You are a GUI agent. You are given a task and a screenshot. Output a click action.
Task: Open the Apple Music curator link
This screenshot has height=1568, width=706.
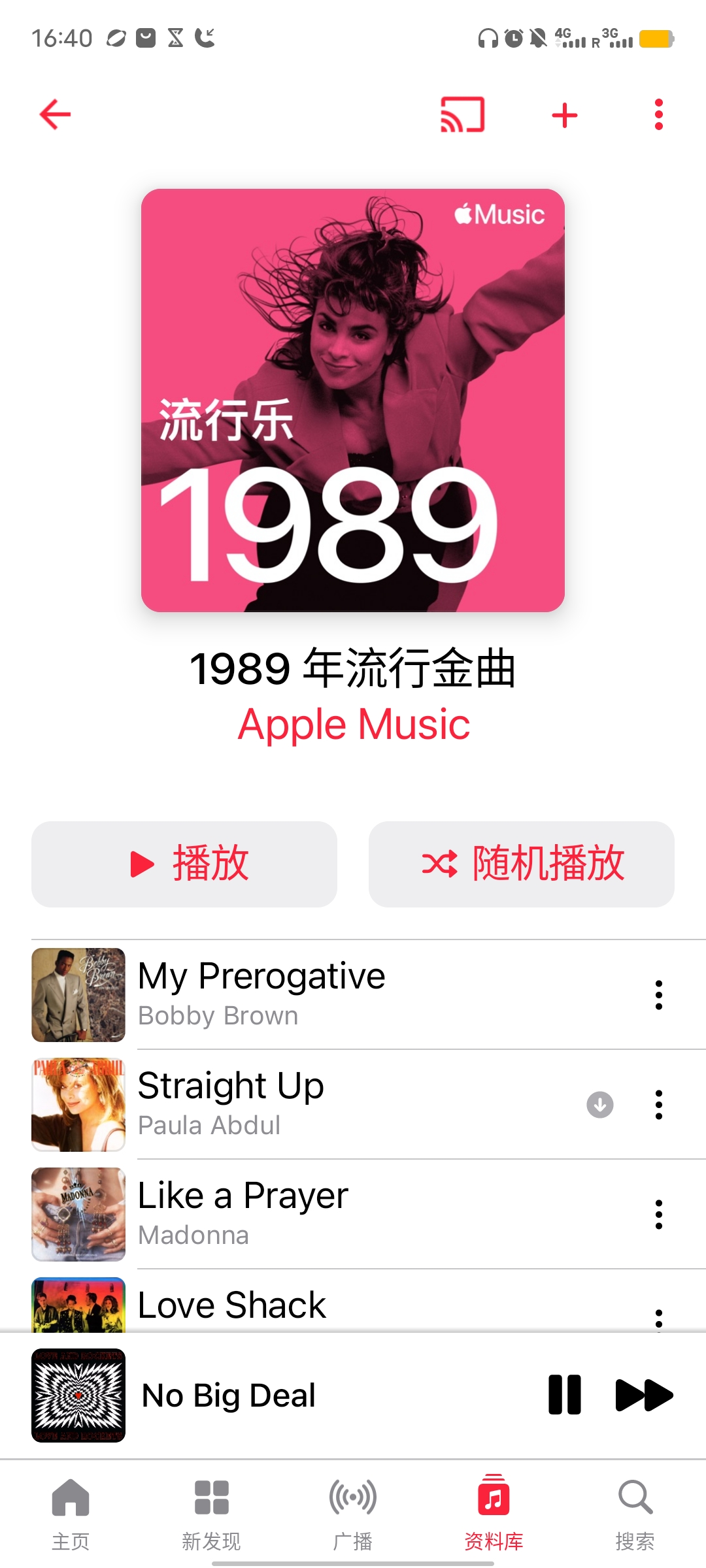coord(354,725)
